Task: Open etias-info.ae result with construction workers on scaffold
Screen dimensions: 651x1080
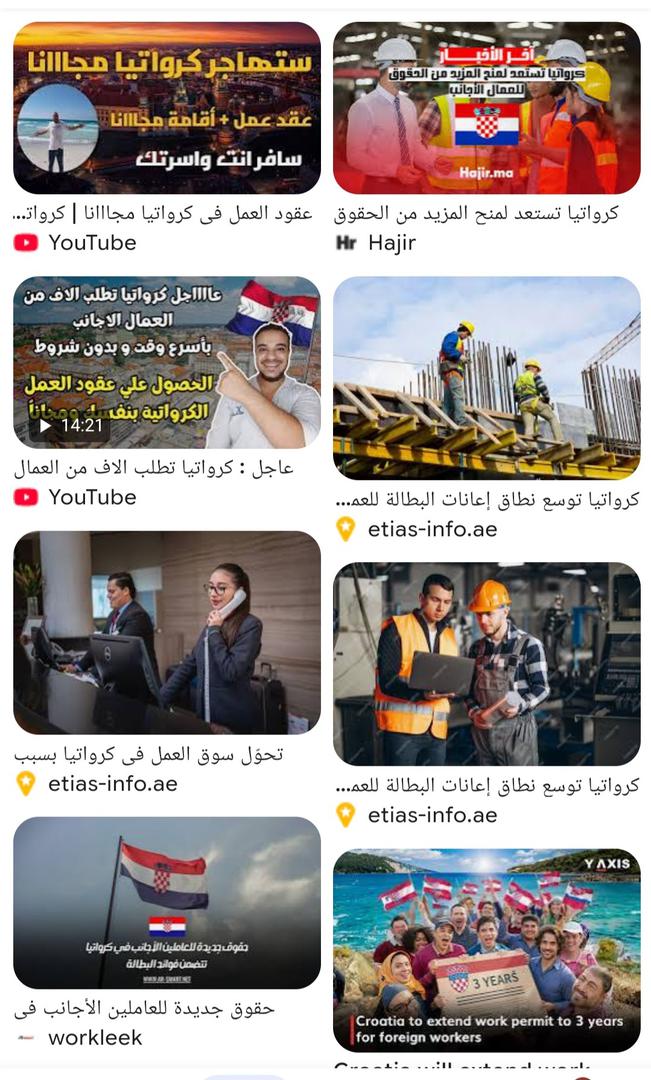Action: 486,378
